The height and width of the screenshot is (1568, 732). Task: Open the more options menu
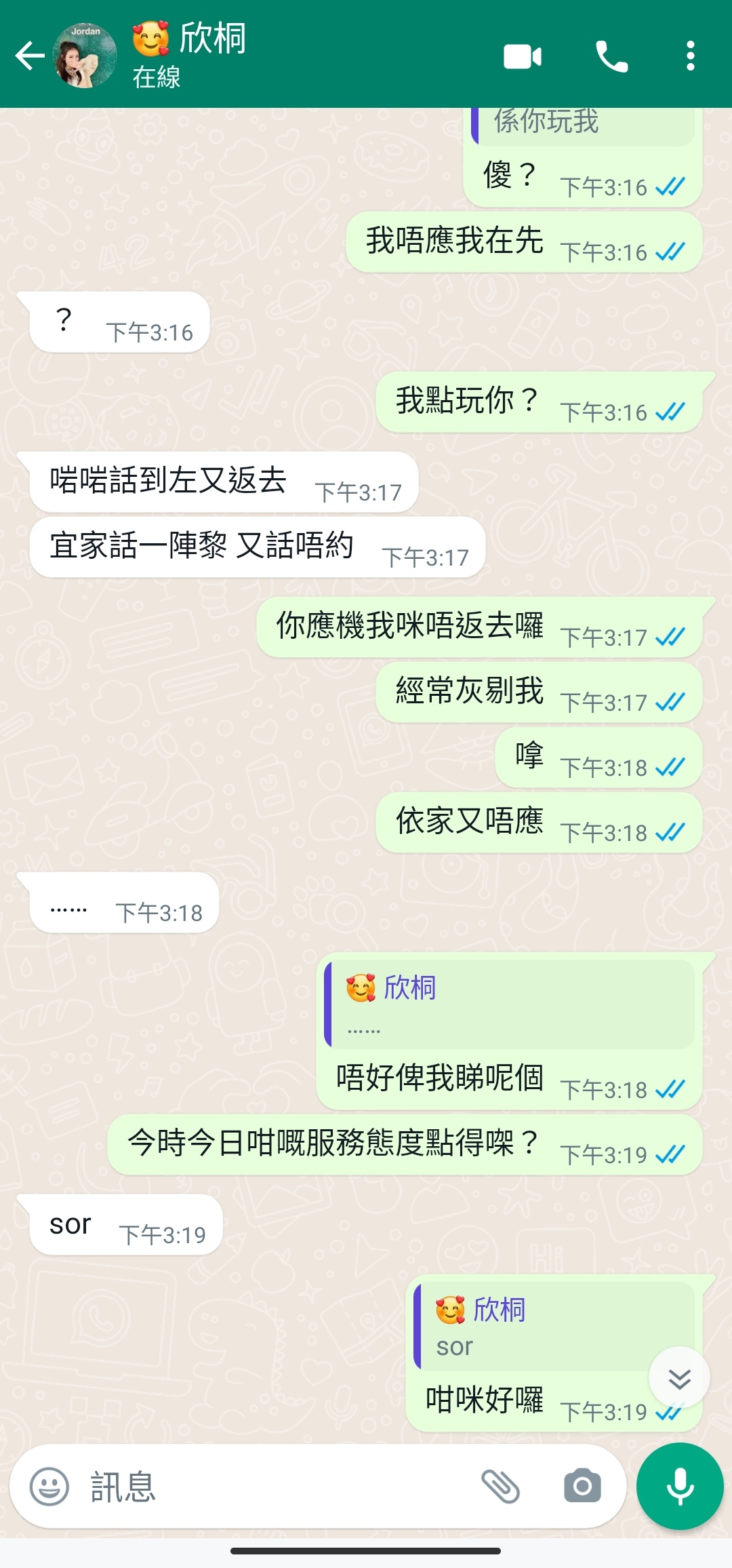[x=690, y=56]
